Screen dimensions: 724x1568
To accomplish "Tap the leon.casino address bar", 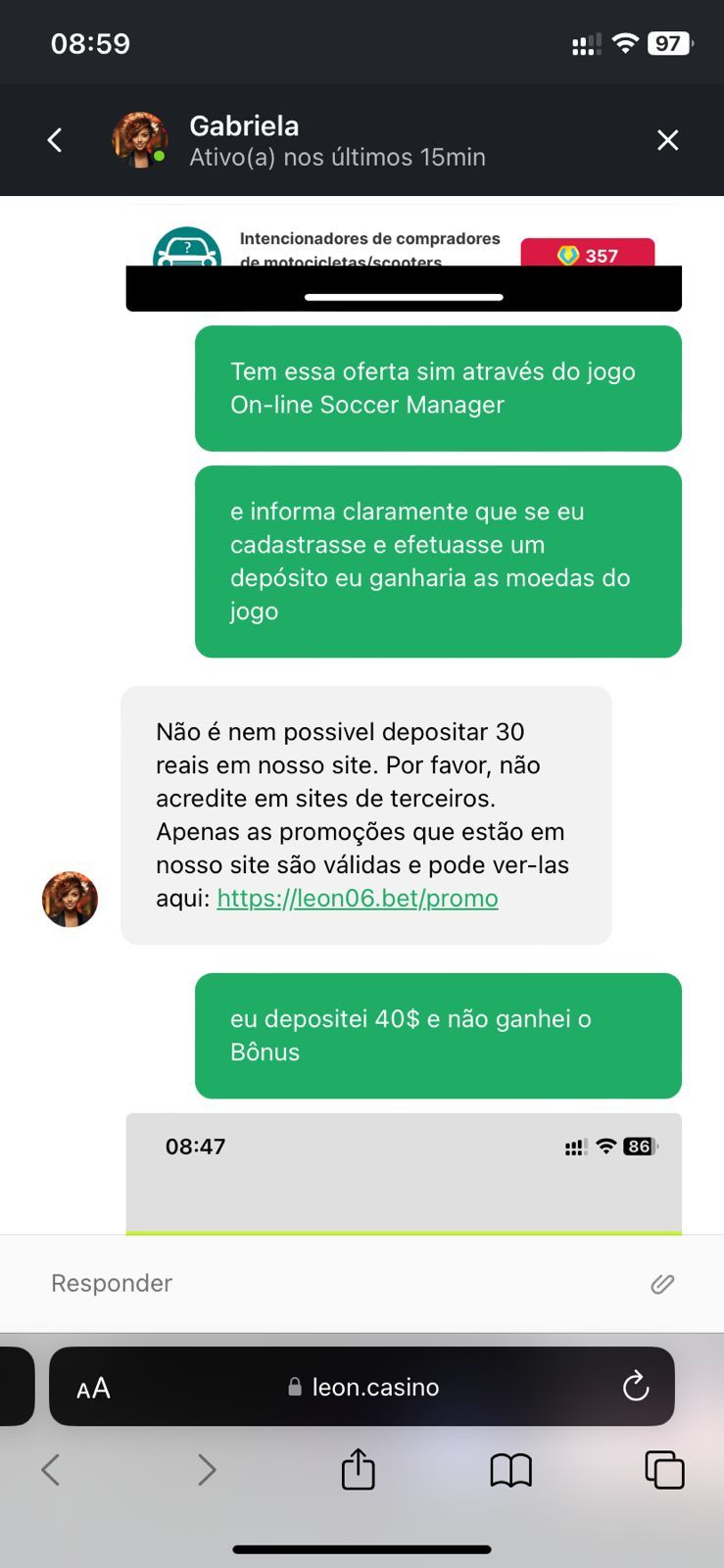I will pos(364,1387).
